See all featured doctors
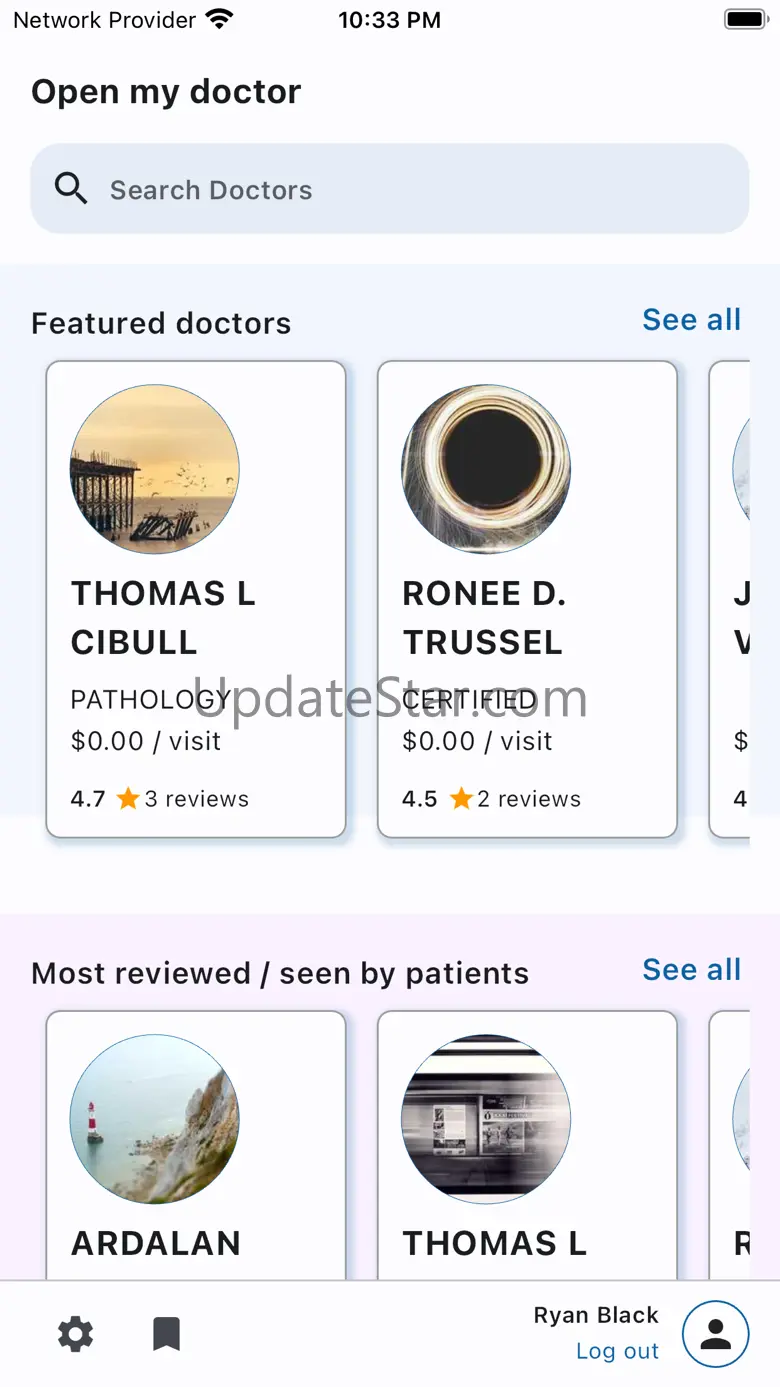The width and height of the screenshot is (780, 1387). 691,320
